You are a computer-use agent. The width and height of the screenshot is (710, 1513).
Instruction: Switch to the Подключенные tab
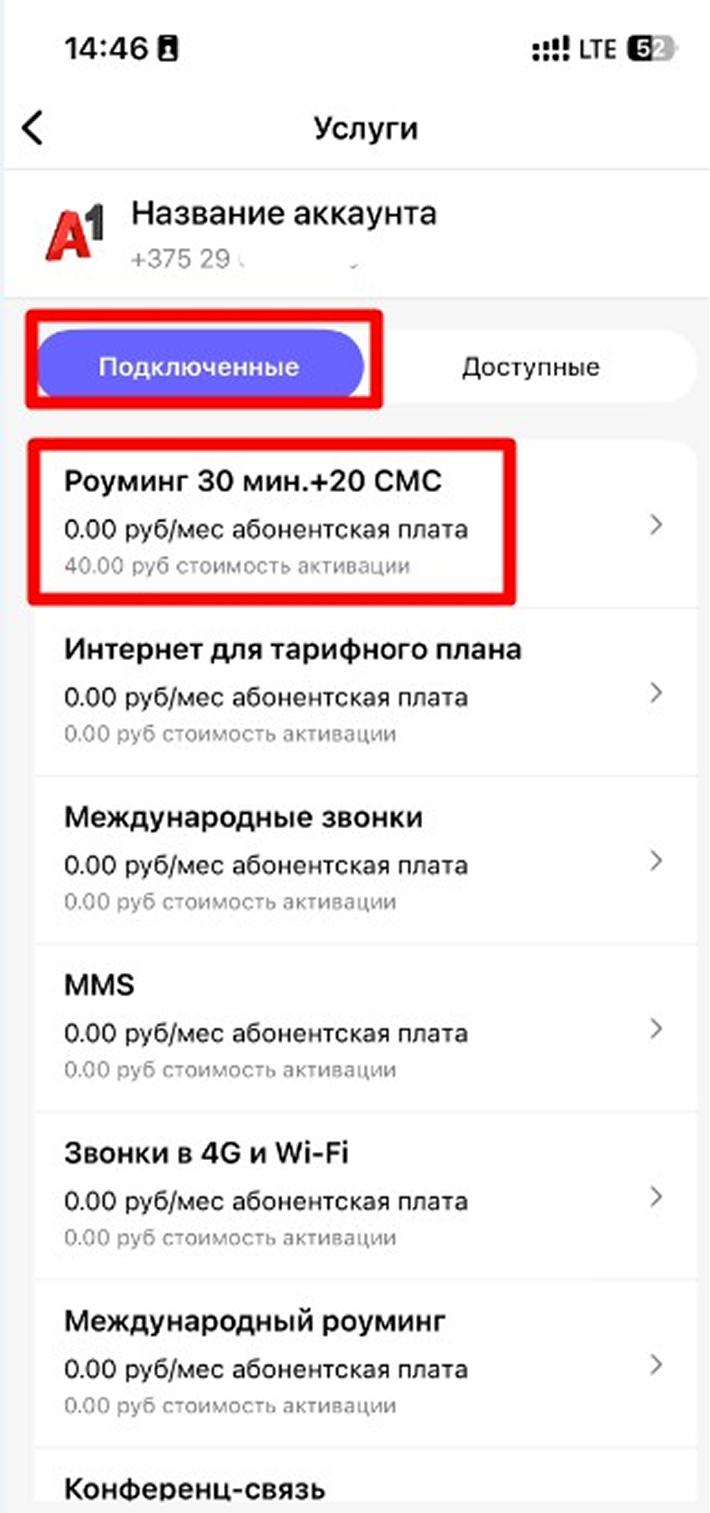click(199, 366)
